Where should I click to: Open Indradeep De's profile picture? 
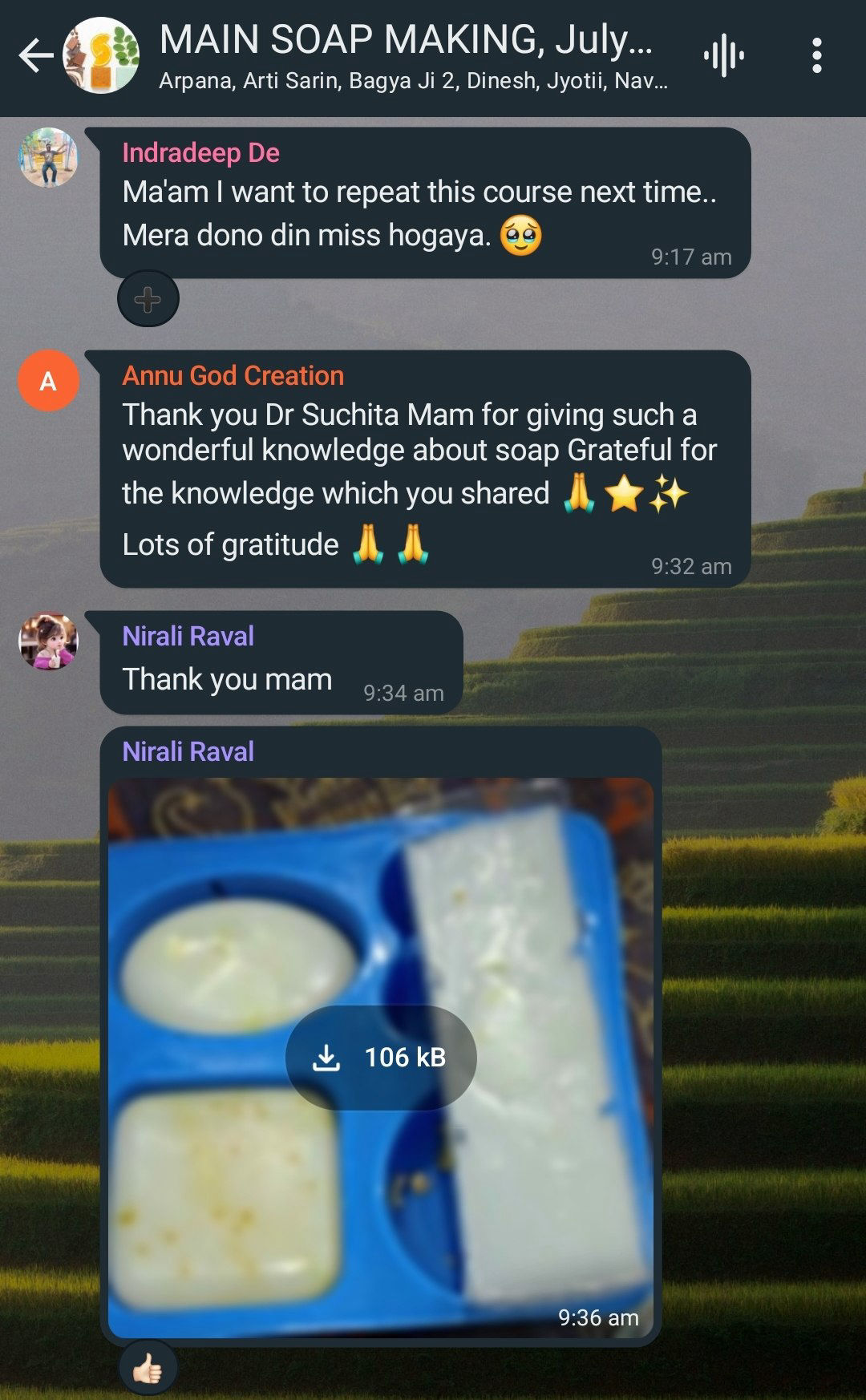pos(48,158)
